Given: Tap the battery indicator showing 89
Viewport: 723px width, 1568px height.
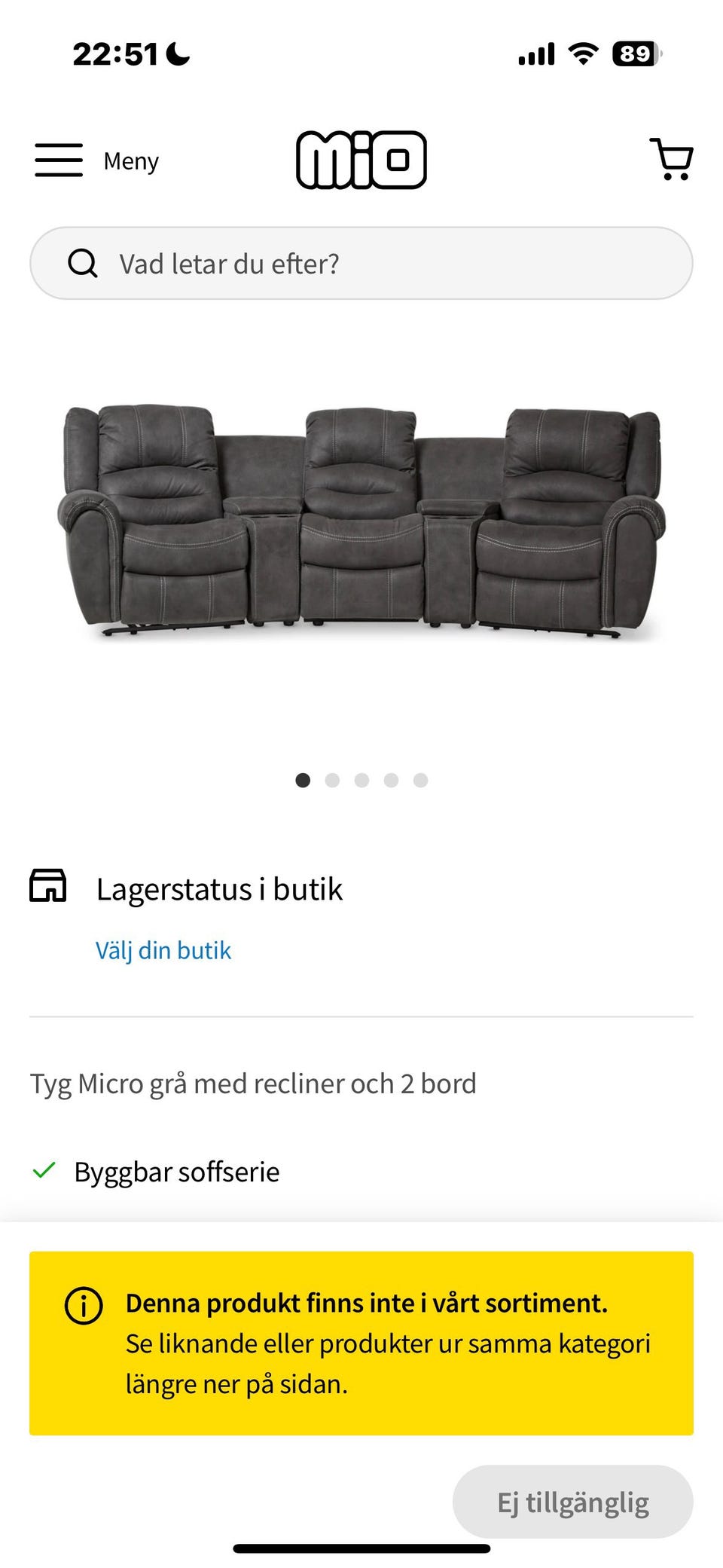Looking at the screenshot, I should 635,53.
